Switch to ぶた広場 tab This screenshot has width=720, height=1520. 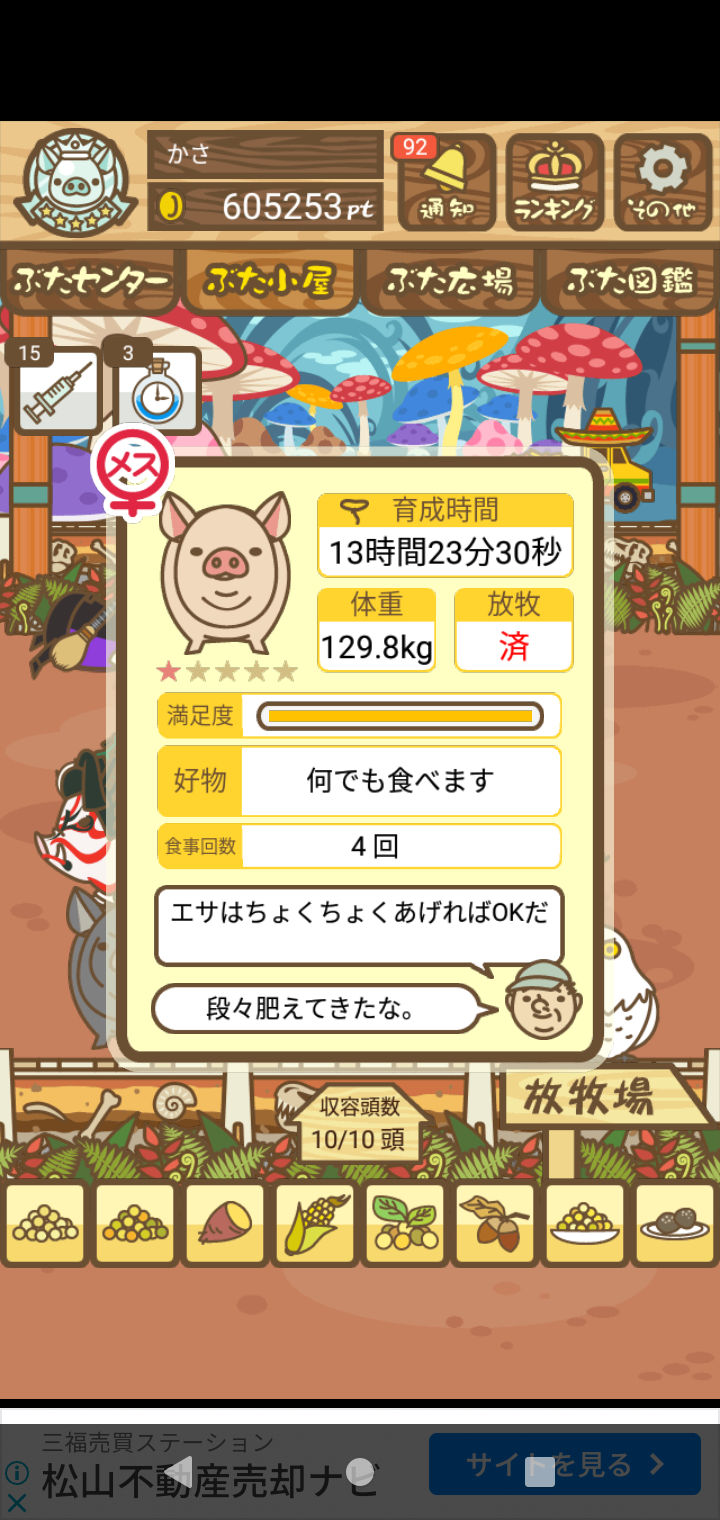click(449, 281)
